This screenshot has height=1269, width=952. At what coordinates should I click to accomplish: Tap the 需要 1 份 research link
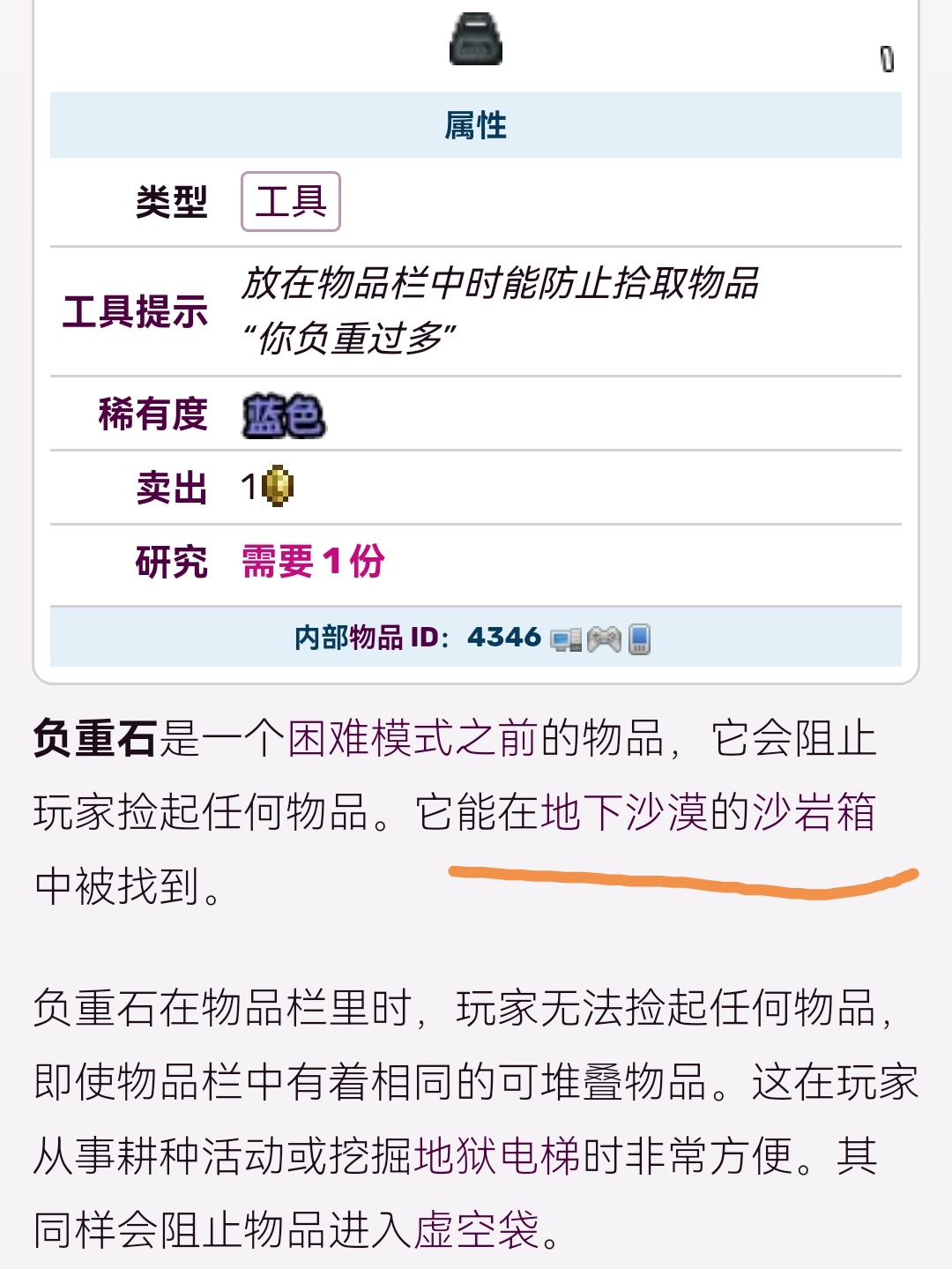pyautogui.click(x=313, y=562)
